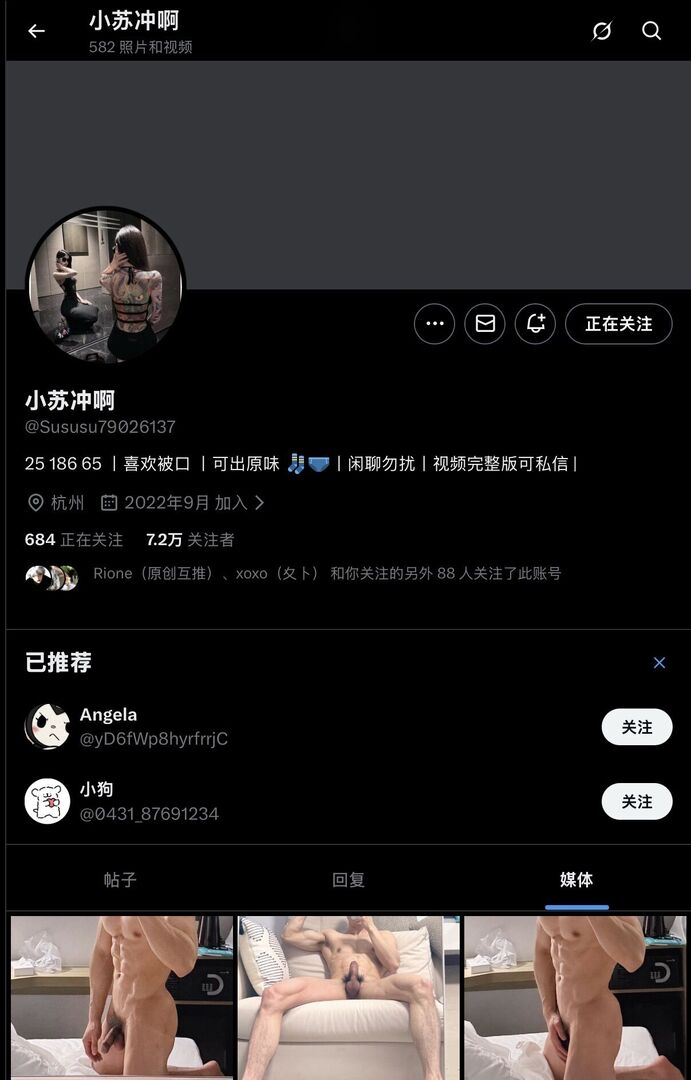Tap the 正在关注 following button
Screen dimensions: 691x1080
618,324
